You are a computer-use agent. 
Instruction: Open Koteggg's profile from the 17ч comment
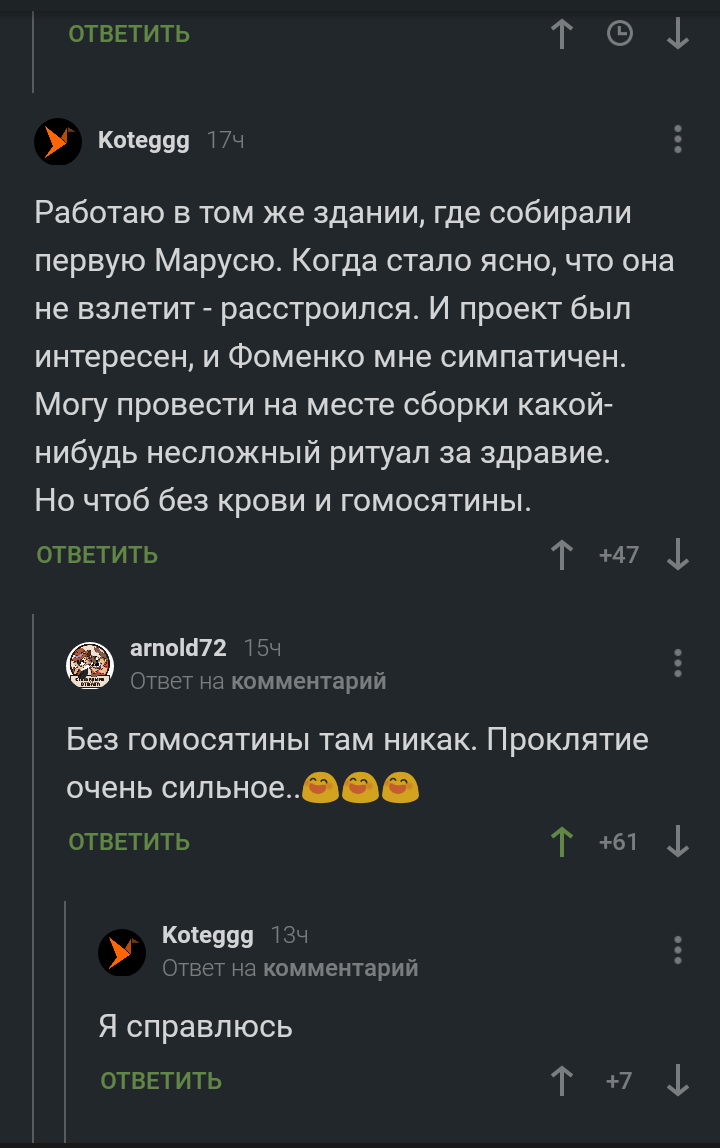coord(143,141)
